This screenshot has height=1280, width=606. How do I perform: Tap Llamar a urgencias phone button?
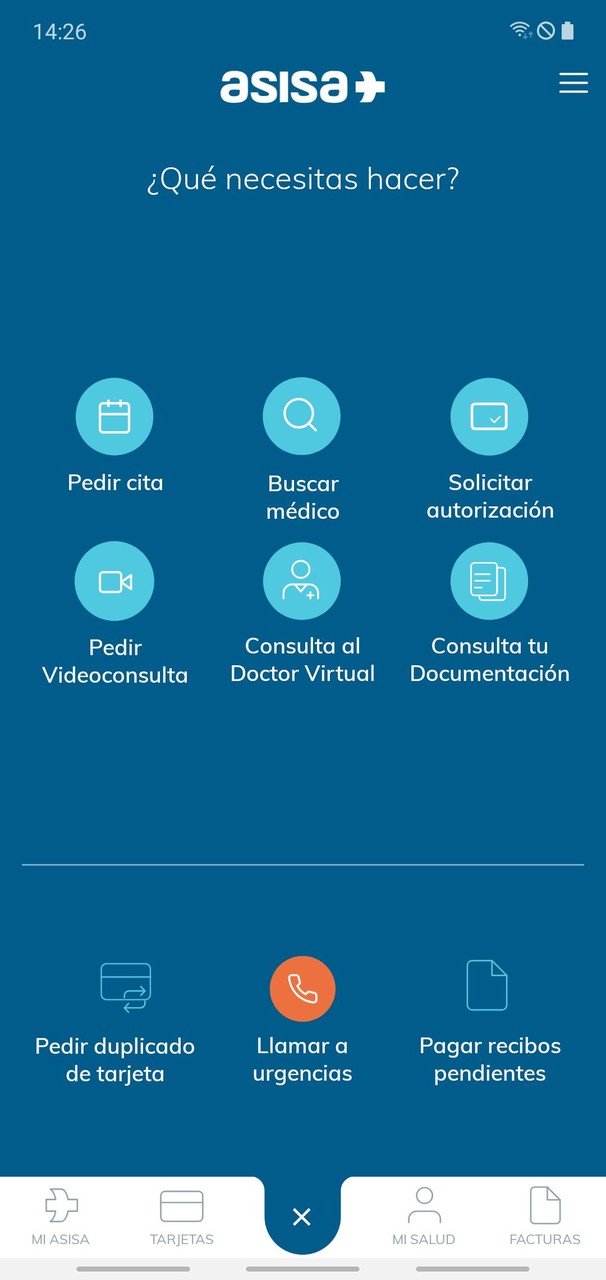coord(302,989)
